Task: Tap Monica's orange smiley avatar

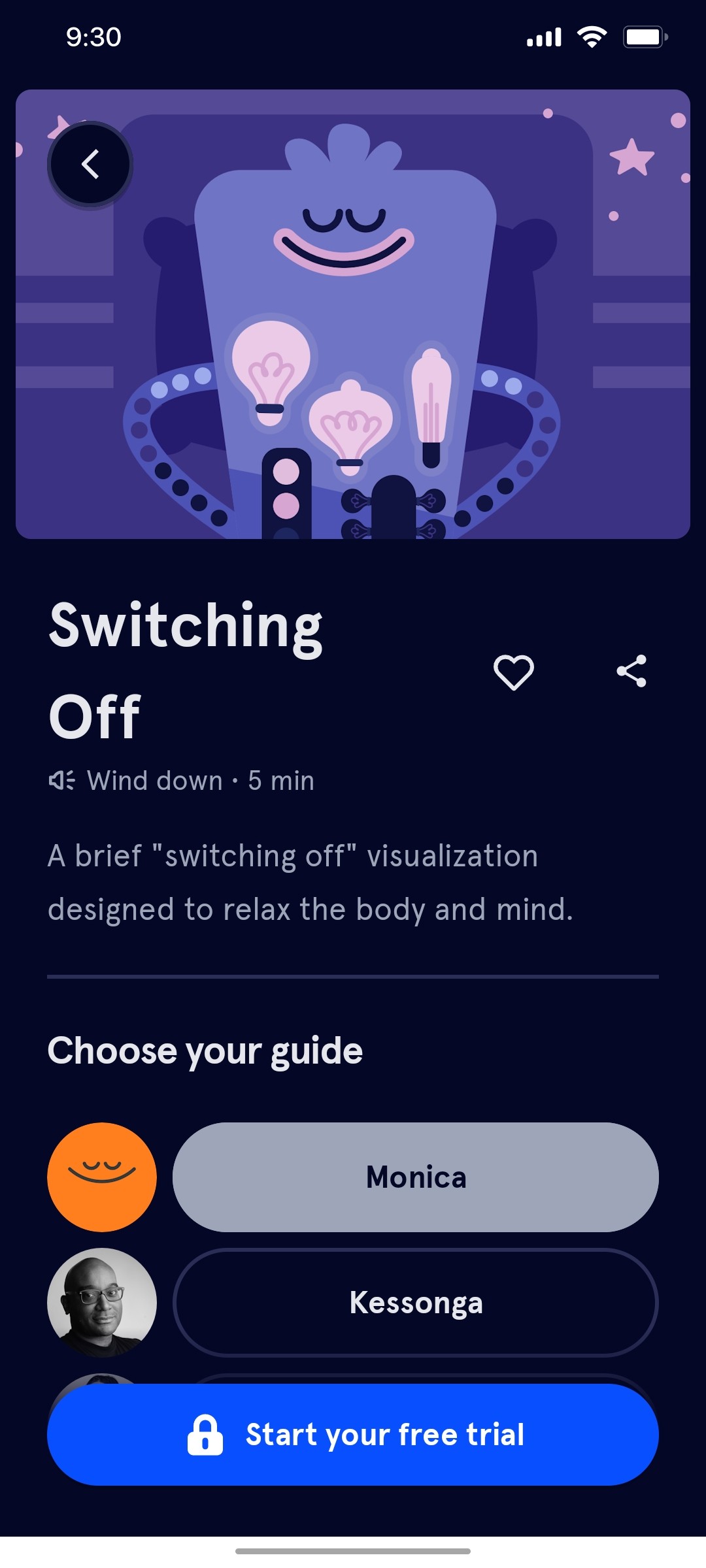Action: (x=101, y=1177)
